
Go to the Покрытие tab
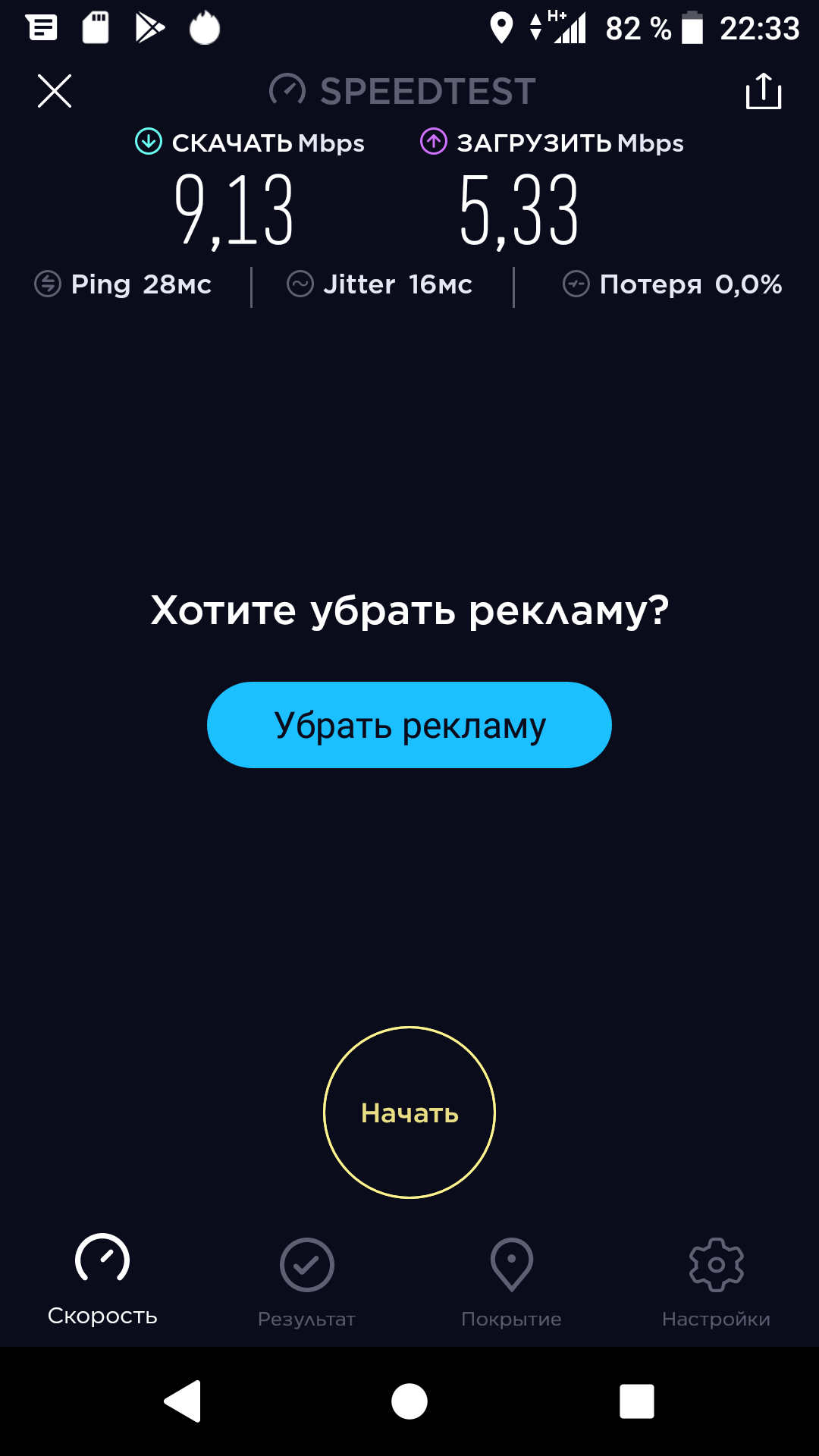(x=512, y=1282)
